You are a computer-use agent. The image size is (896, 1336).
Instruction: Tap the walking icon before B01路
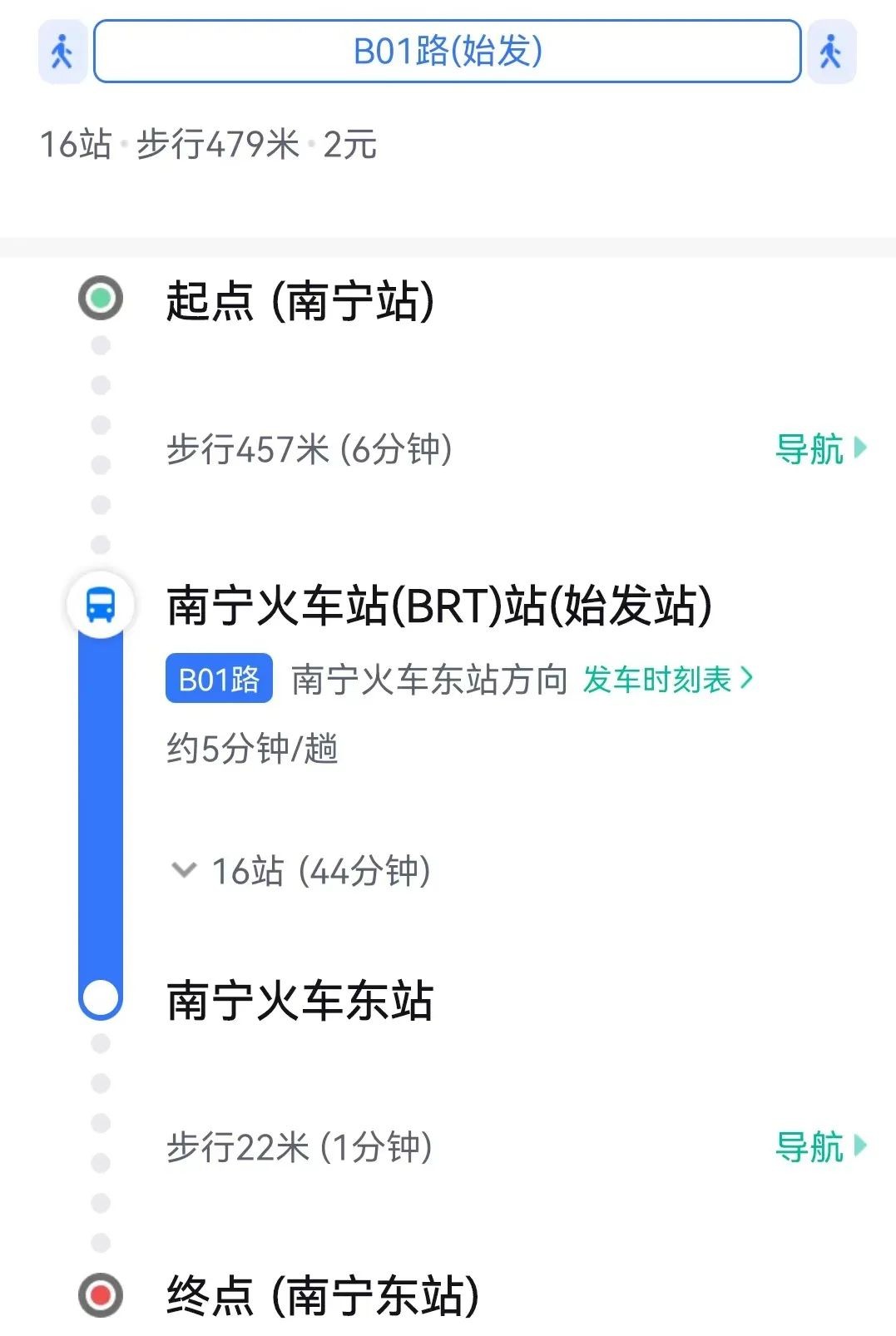point(62,52)
